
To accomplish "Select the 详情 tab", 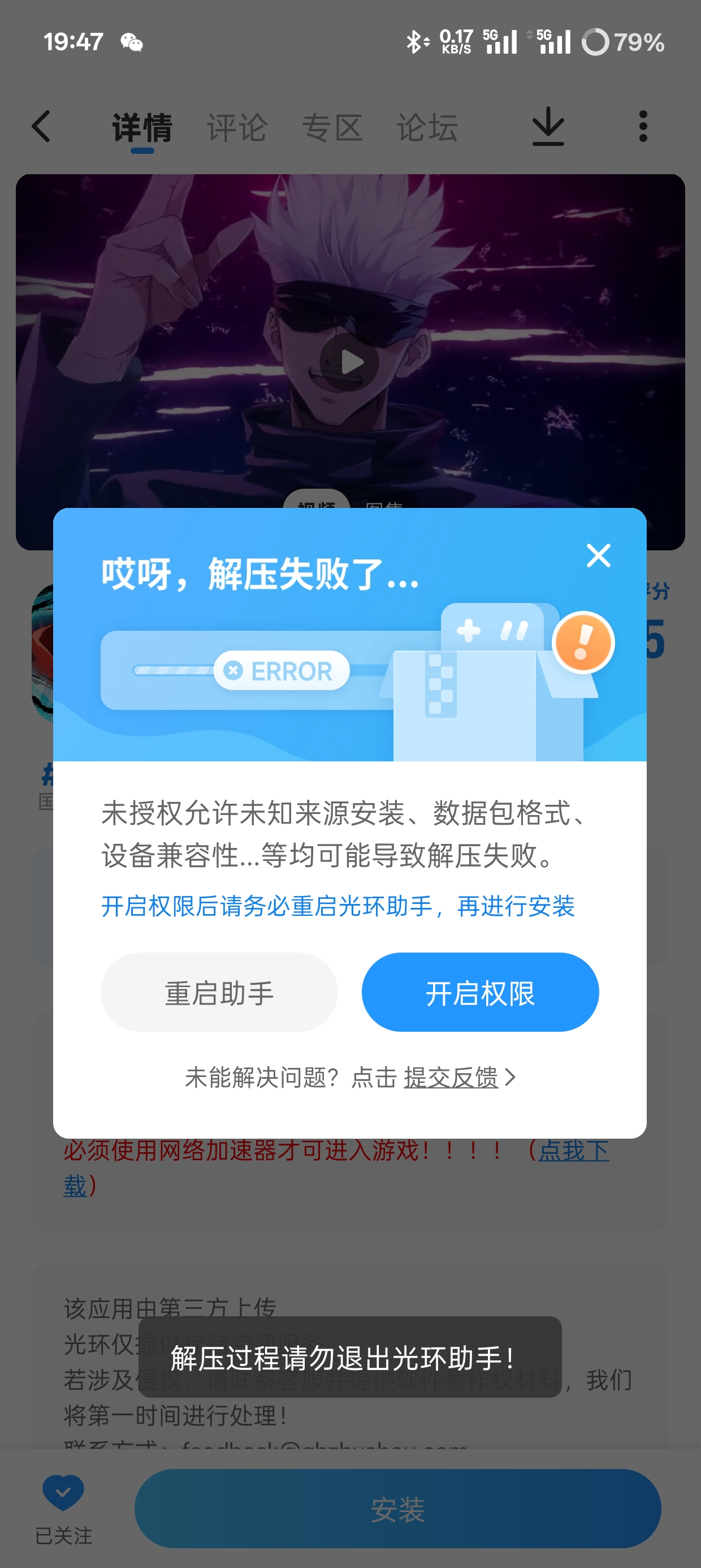I will click(142, 128).
